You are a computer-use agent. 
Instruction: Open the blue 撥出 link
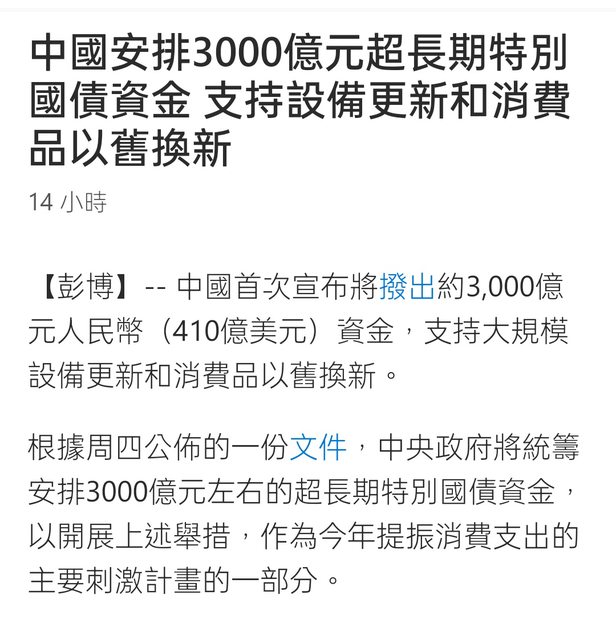(x=406, y=288)
